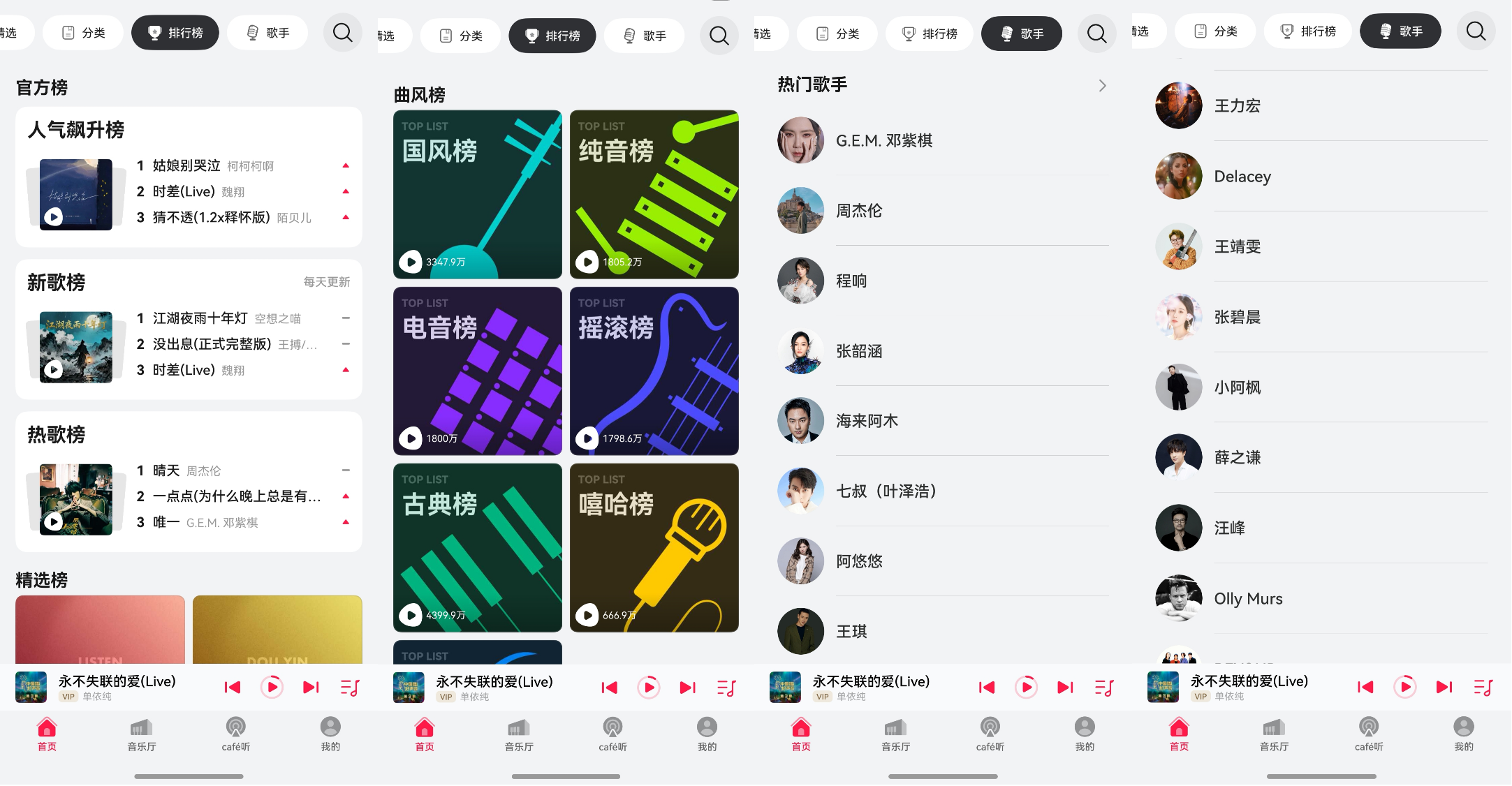Open the song 姑娘别哭泣 in 人气飙升榜

click(186, 165)
